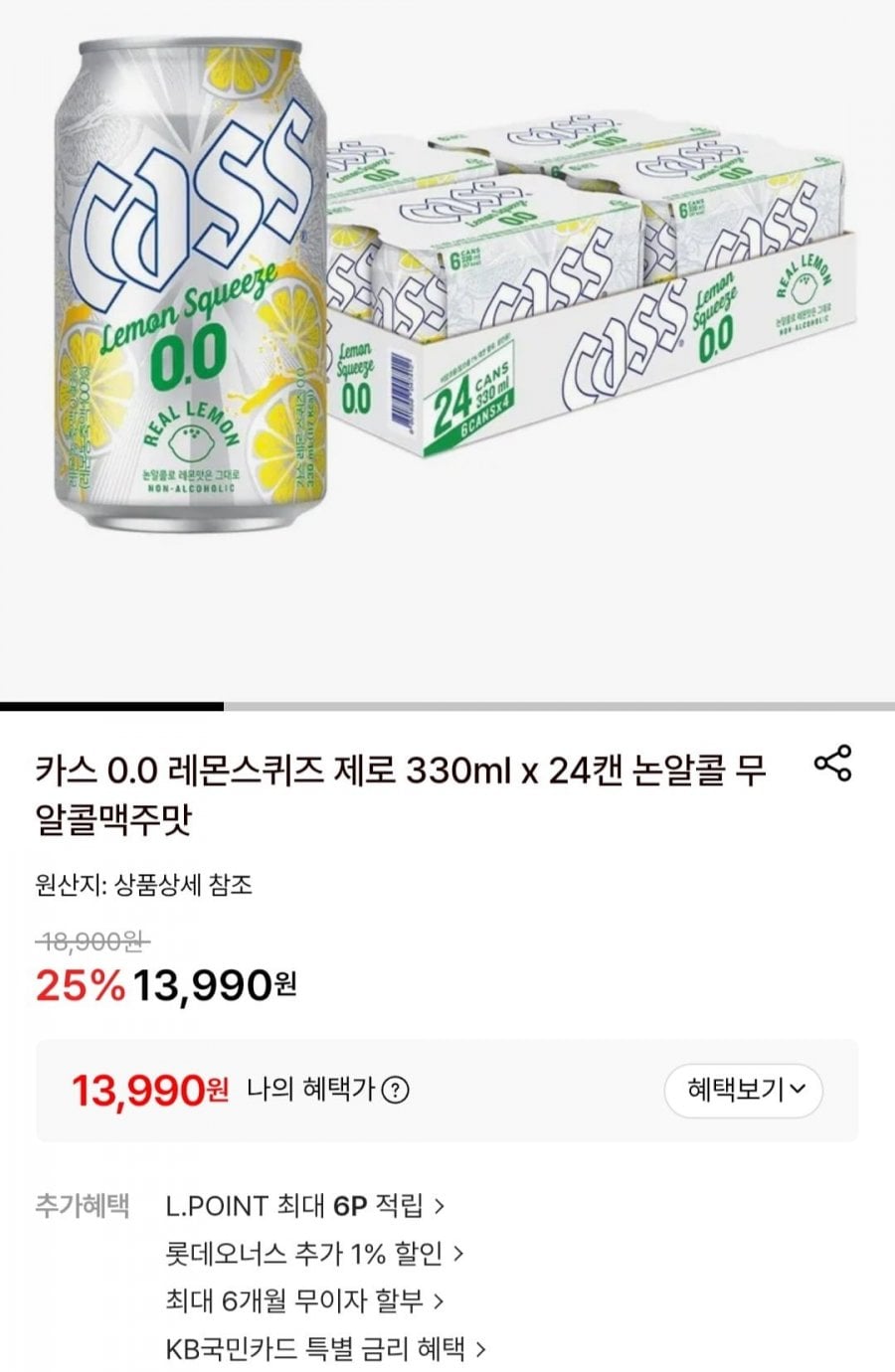Open L.POINT 최대 6P 적립 details

click(x=304, y=1206)
